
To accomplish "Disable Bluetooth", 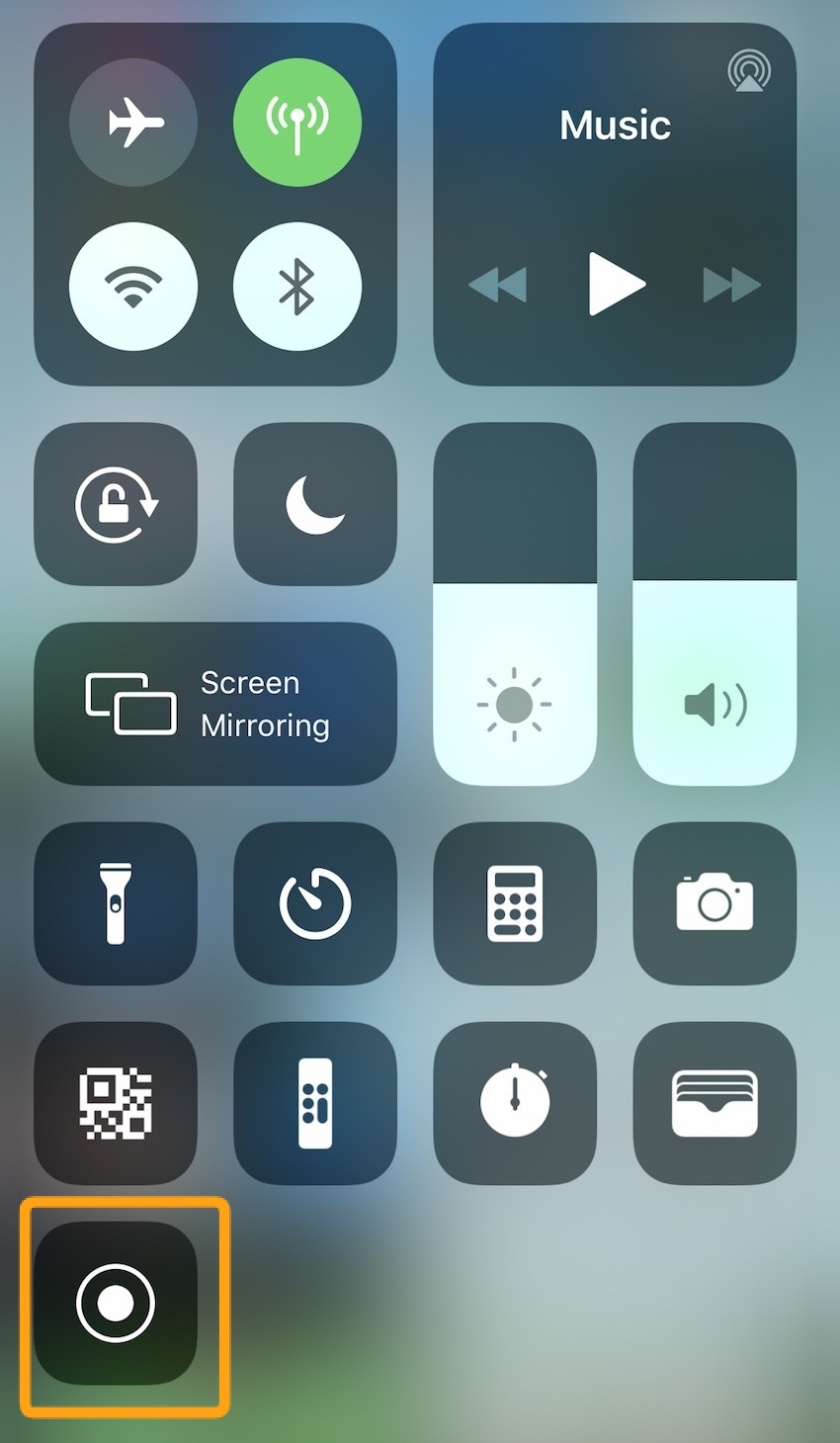I will pyautogui.click(x=297, y=287).
